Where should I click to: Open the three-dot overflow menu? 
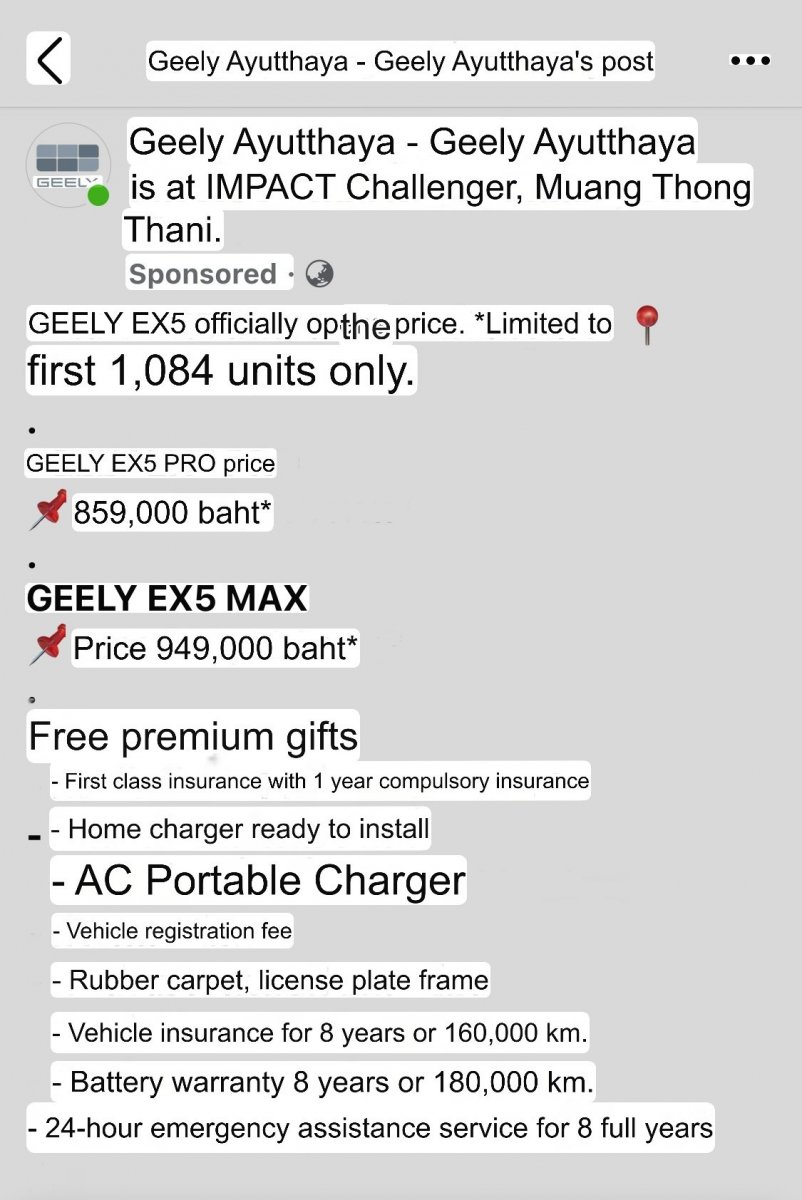750,61
